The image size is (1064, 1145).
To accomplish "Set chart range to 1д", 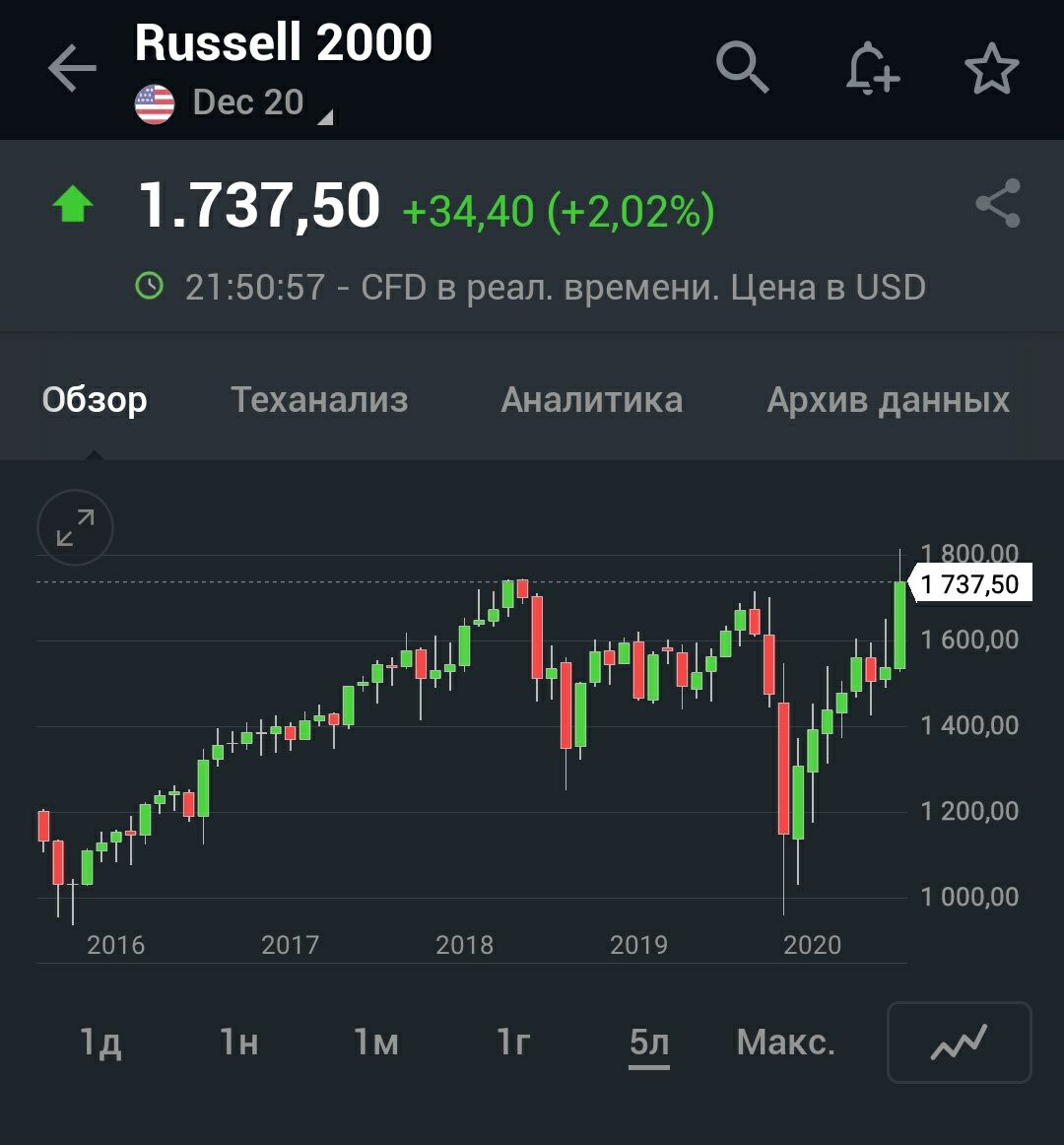I will (100, 1042).
